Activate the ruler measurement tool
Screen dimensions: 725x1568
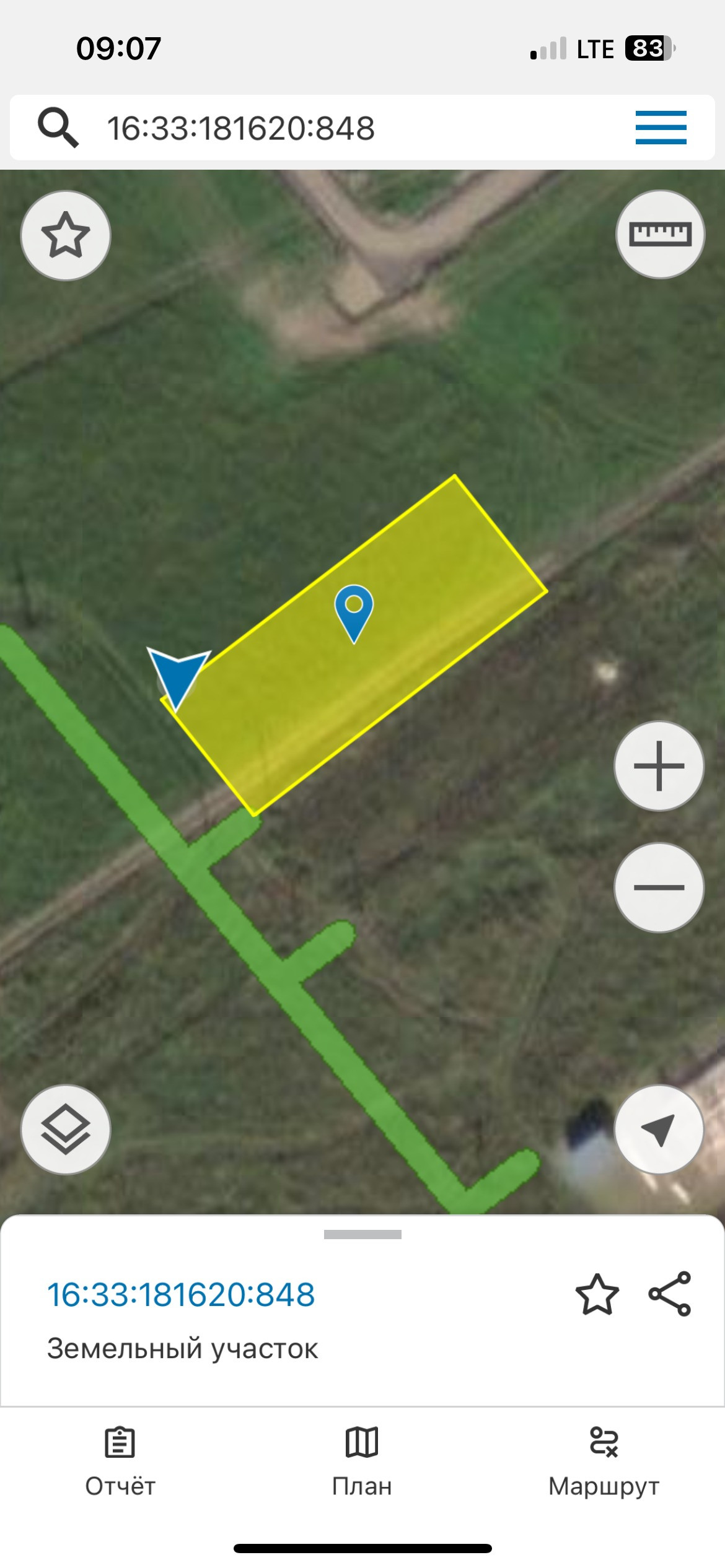(660, 234)
